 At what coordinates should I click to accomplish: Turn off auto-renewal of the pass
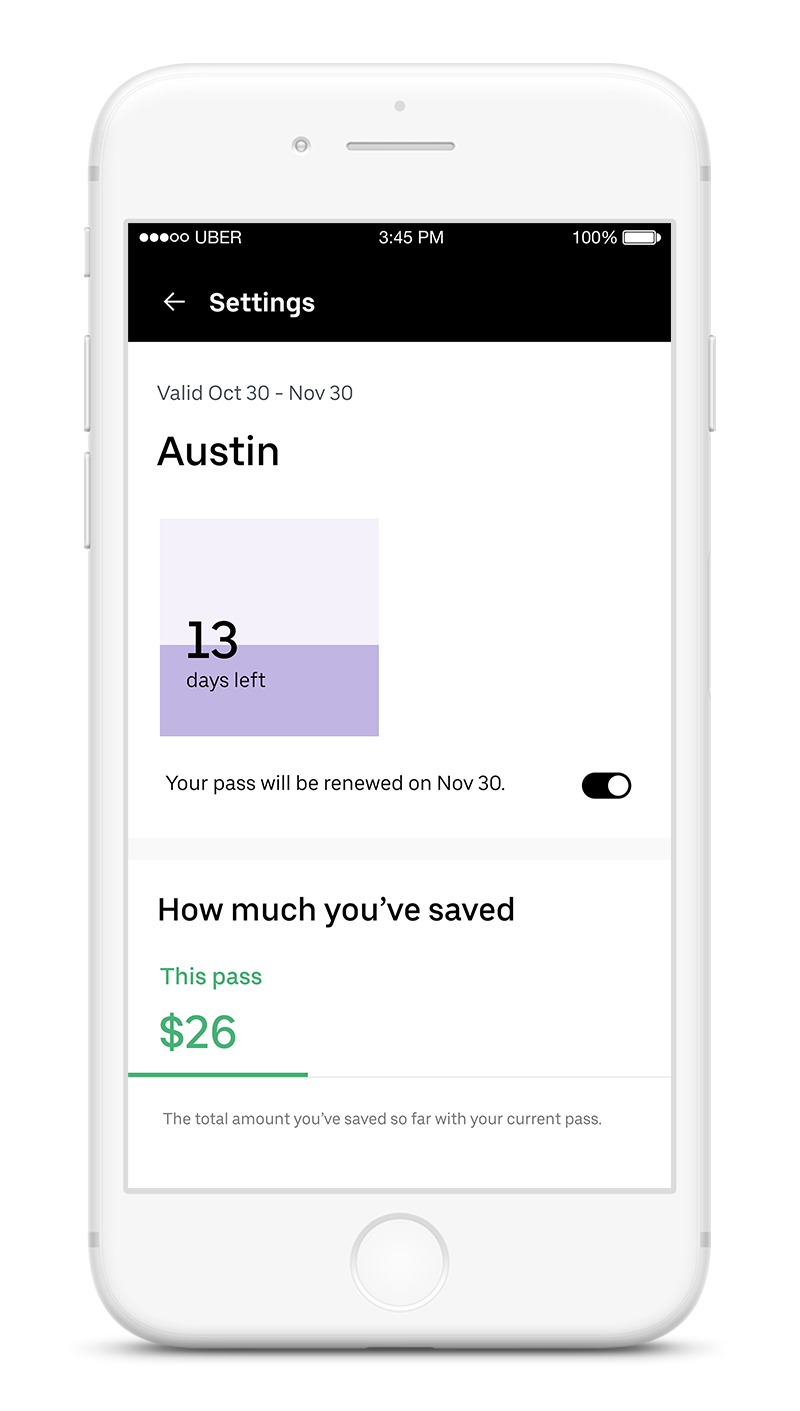click(606, 785)
